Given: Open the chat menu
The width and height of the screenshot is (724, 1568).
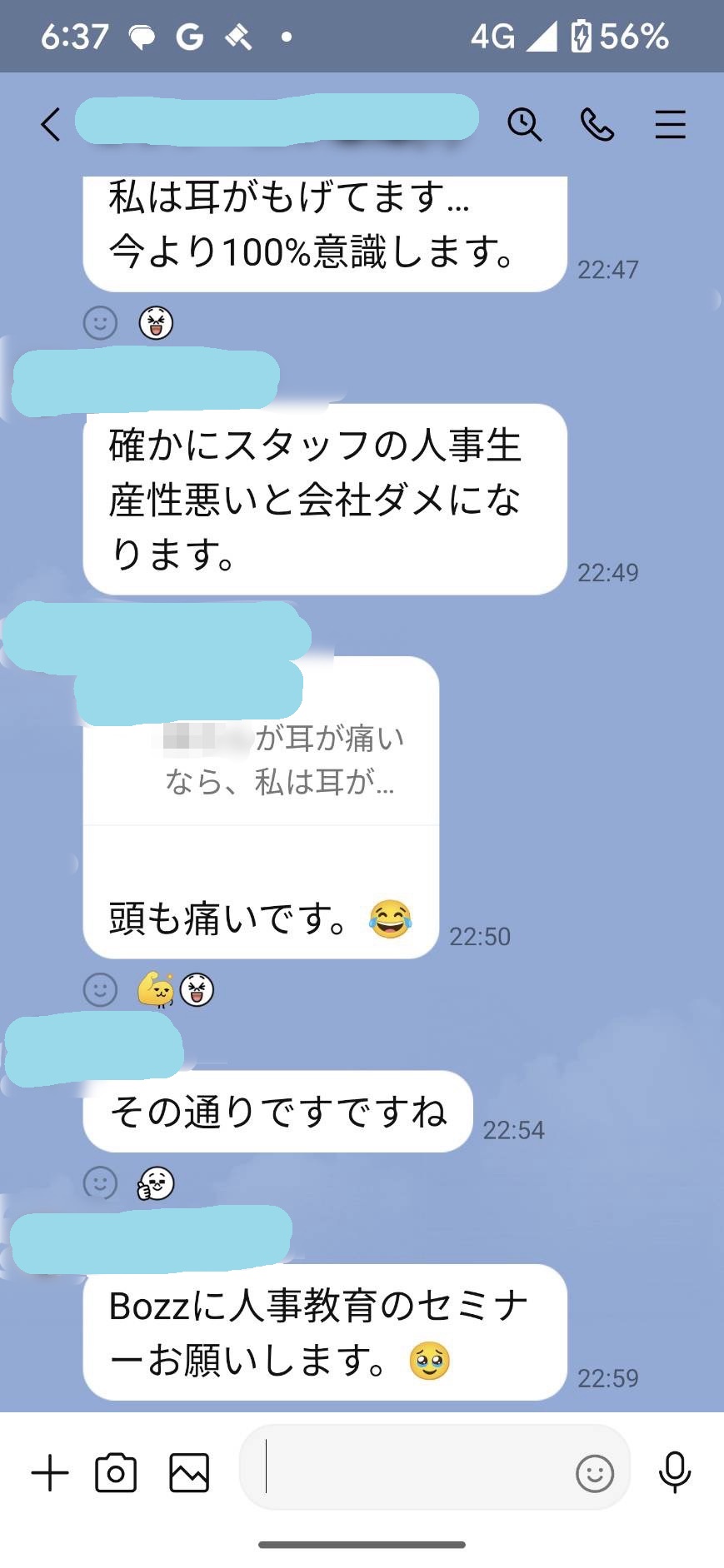Looking at the screenshot, I should click(669, 125).
